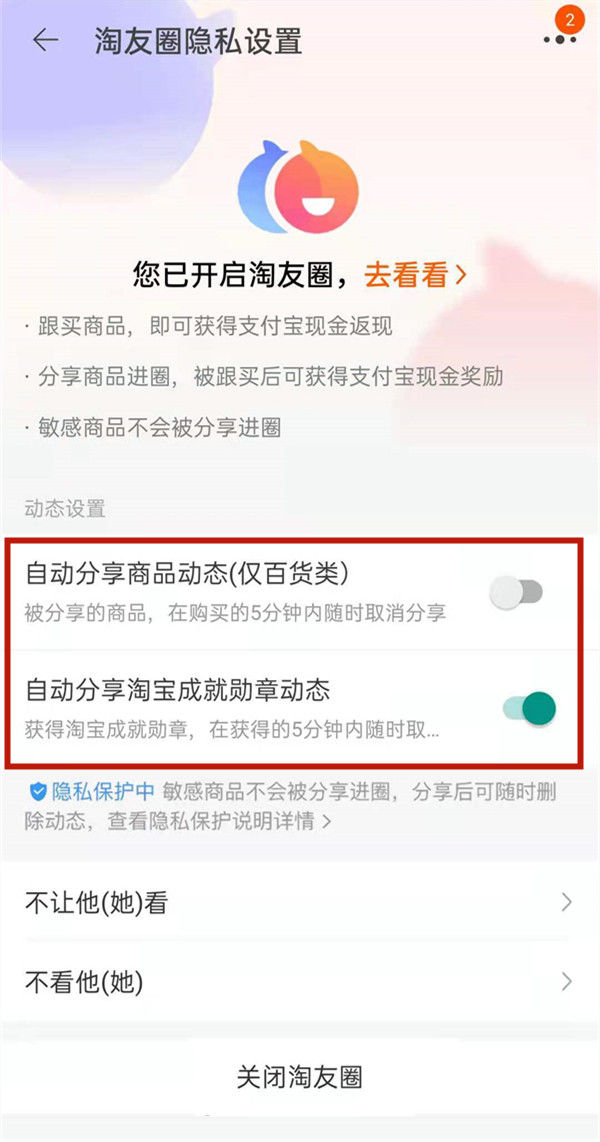This screenshot has width=600, height=1142.
Task: Go back from 淘友圈隐私设置
Action: click(45, 40)
